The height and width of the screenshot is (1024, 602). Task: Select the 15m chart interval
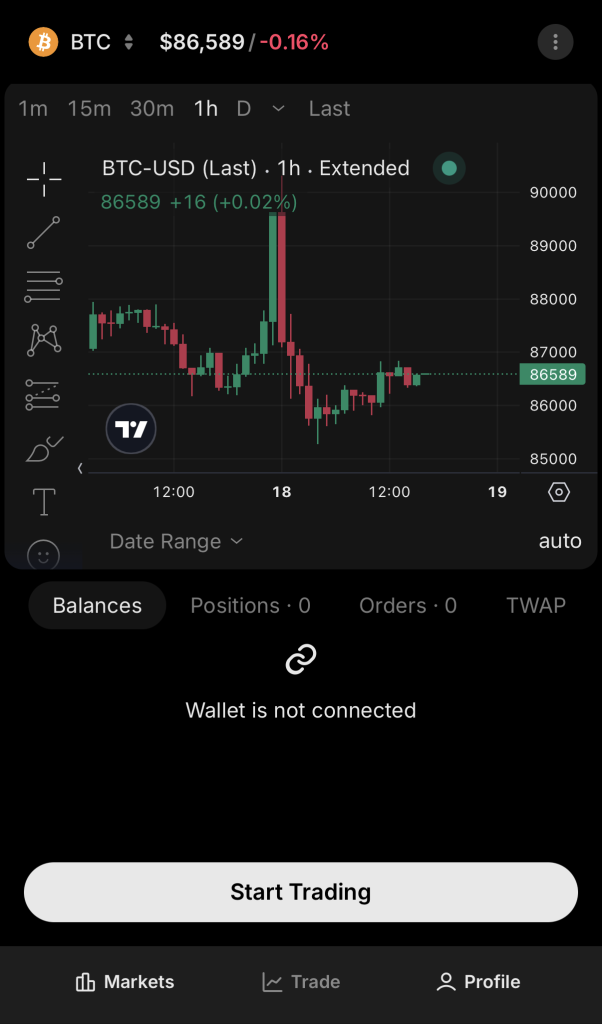(x=89, y=109)
